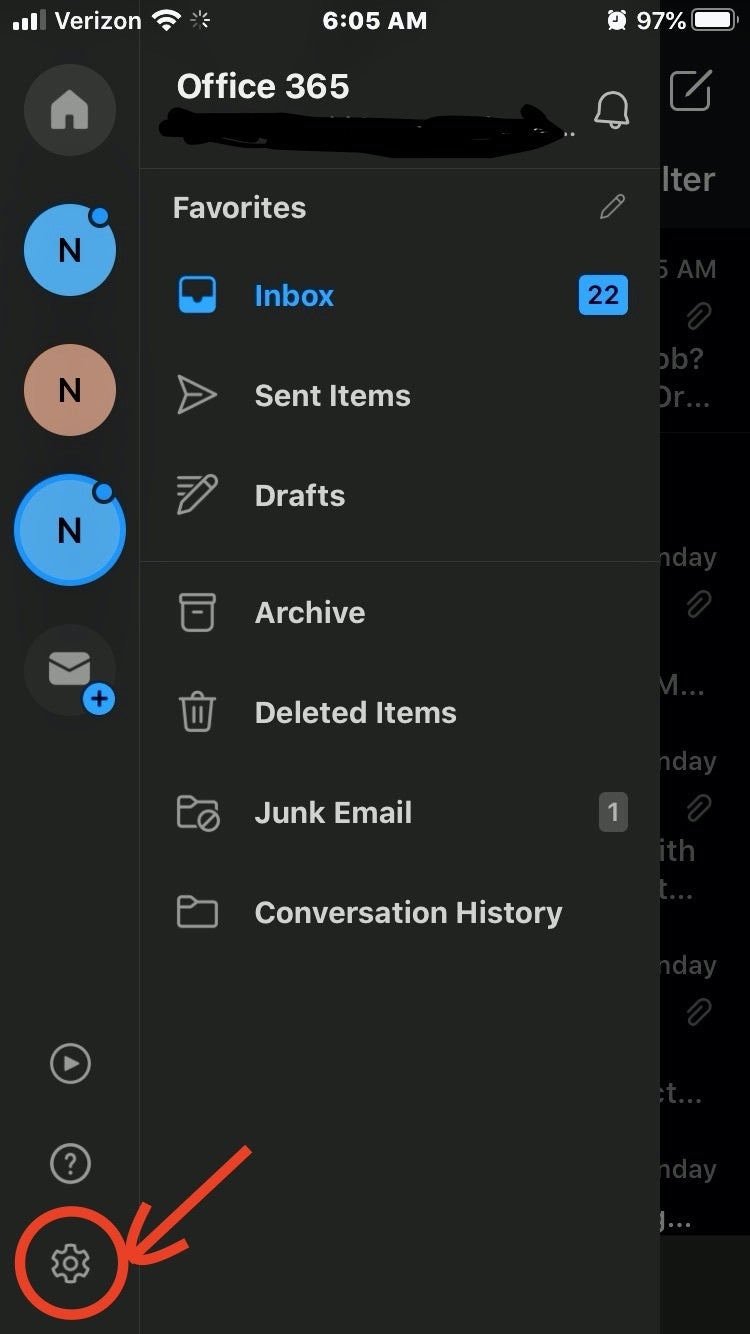Compose a new email
The image size is (750, 1334).
coord(690,91)
